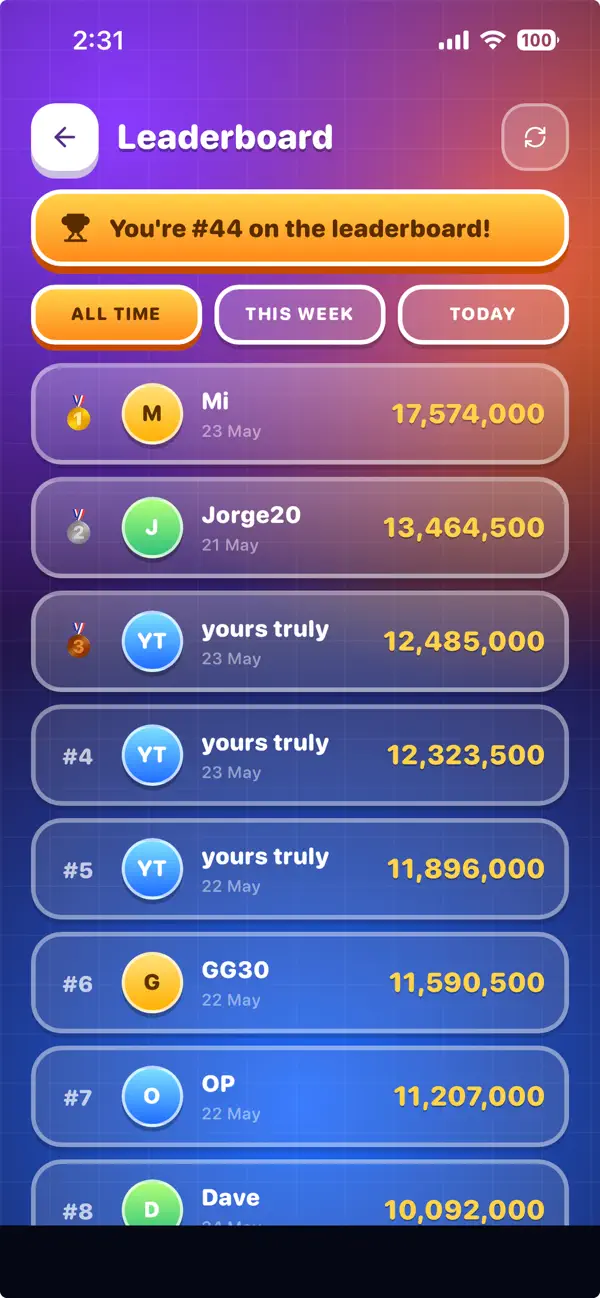Tap the You're #44 leaderboard banner
Screen dimensions: 600x1298
pyautogui.click(x=300, y=229)
